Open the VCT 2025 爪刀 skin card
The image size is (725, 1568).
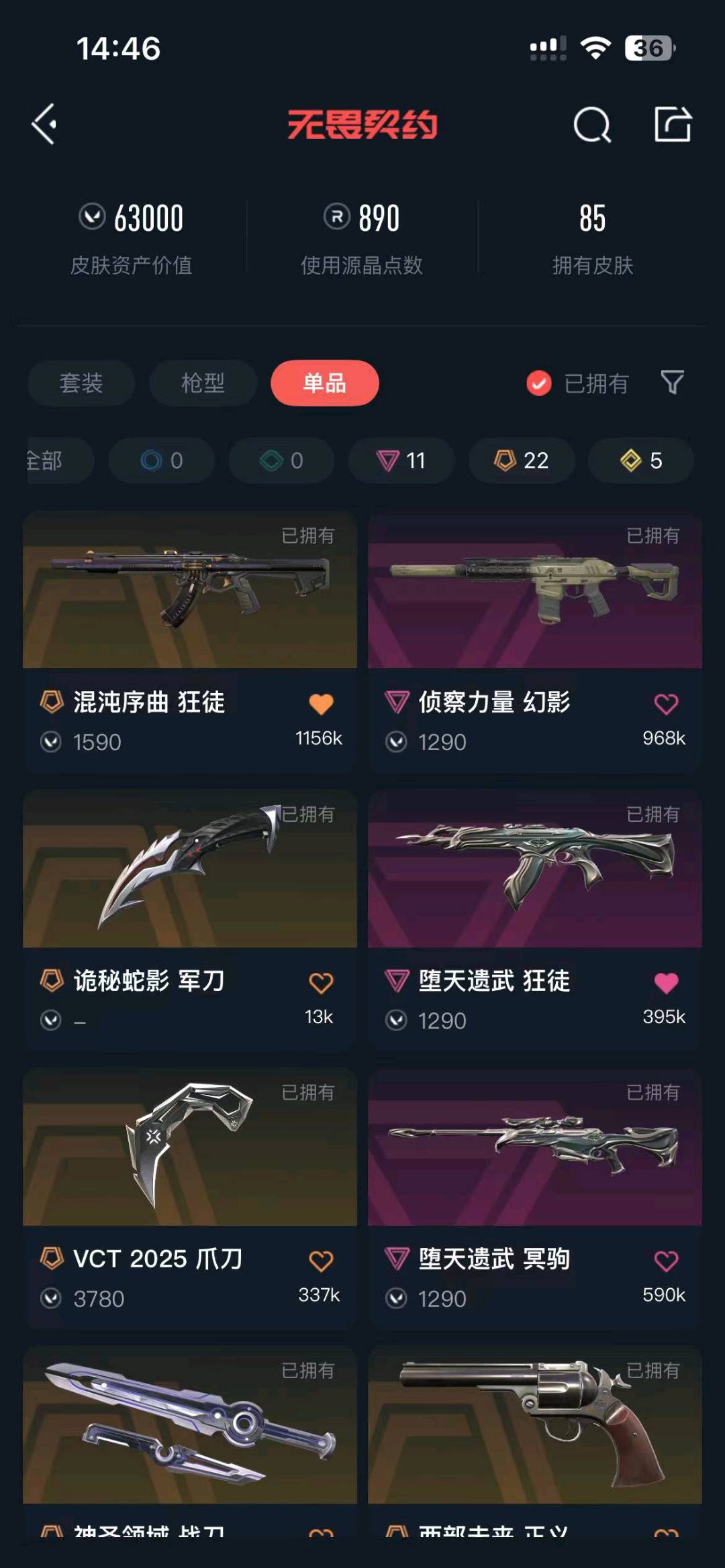coord(190,1198)
